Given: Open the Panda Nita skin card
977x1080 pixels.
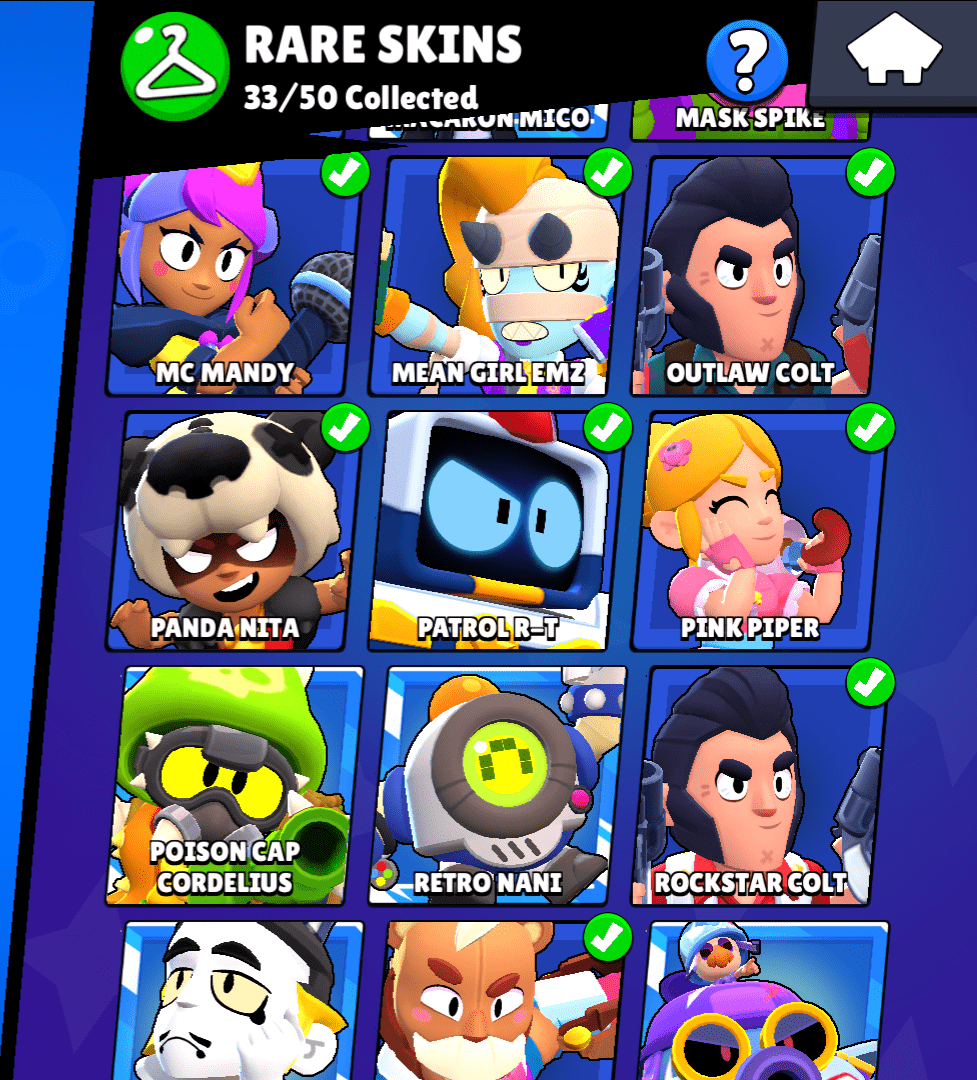Looking at the screenshot, I should (232, 530).
